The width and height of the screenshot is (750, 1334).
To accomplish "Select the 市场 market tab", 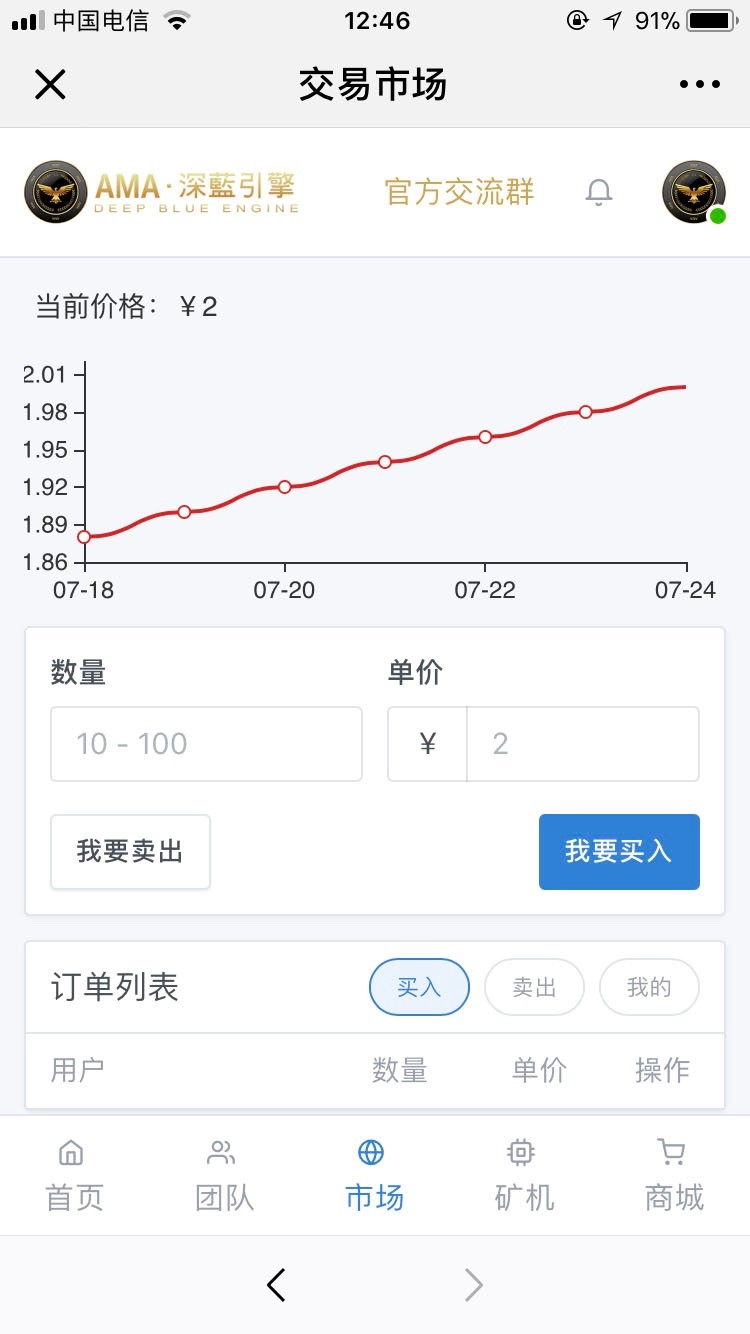I will coord(374,1175).
